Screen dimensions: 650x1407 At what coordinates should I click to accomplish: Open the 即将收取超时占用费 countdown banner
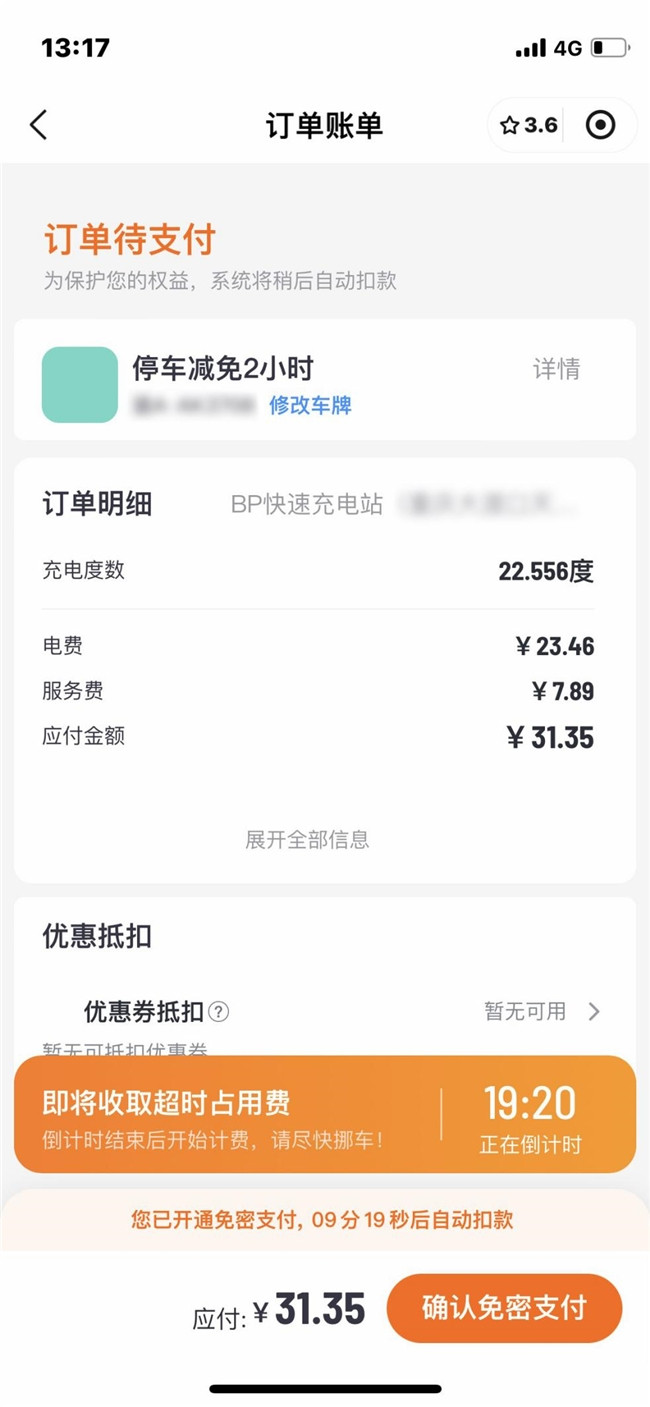click(x=325, y=1114)
